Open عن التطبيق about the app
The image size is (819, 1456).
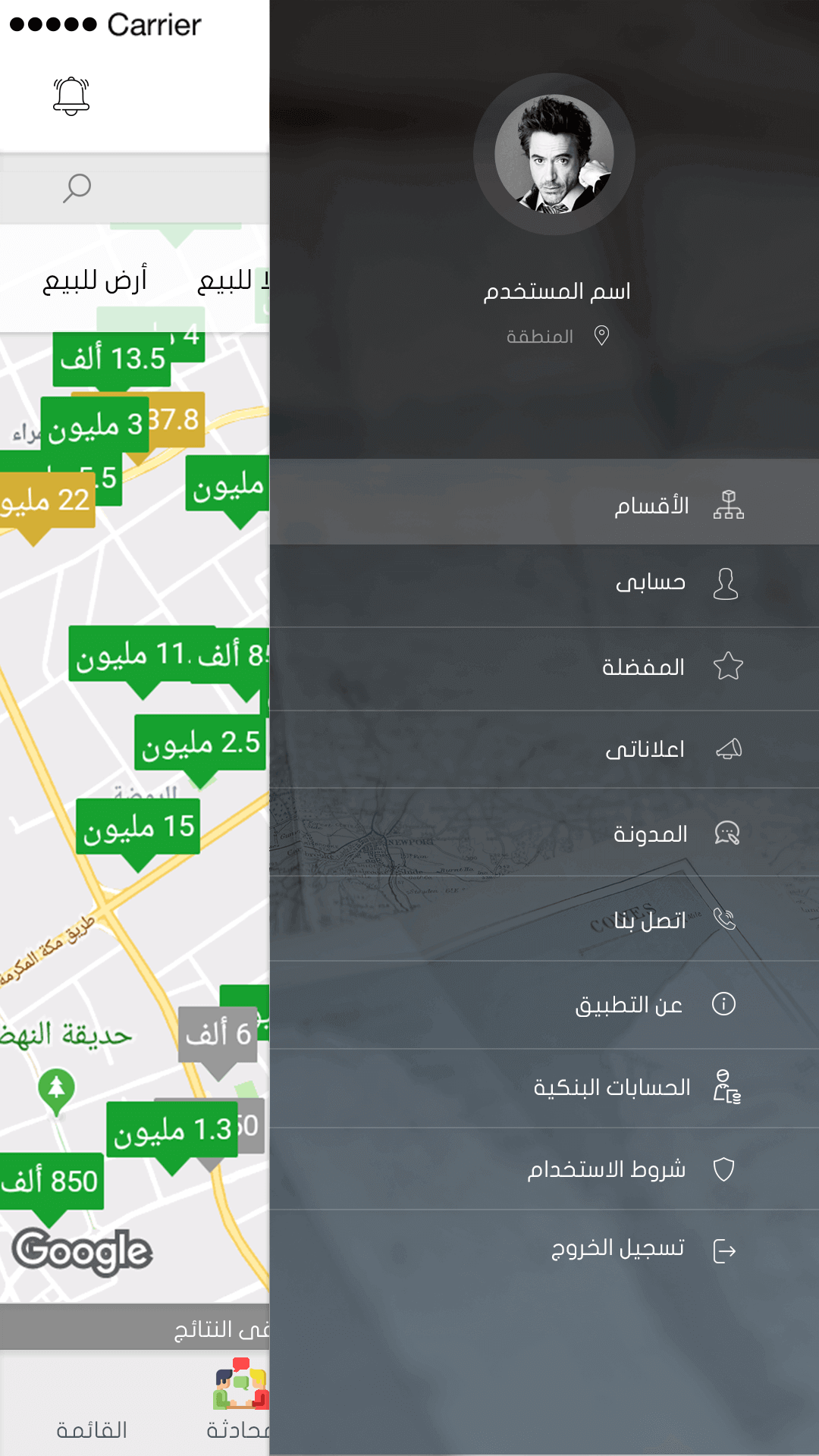click(x=544, y=1005)
